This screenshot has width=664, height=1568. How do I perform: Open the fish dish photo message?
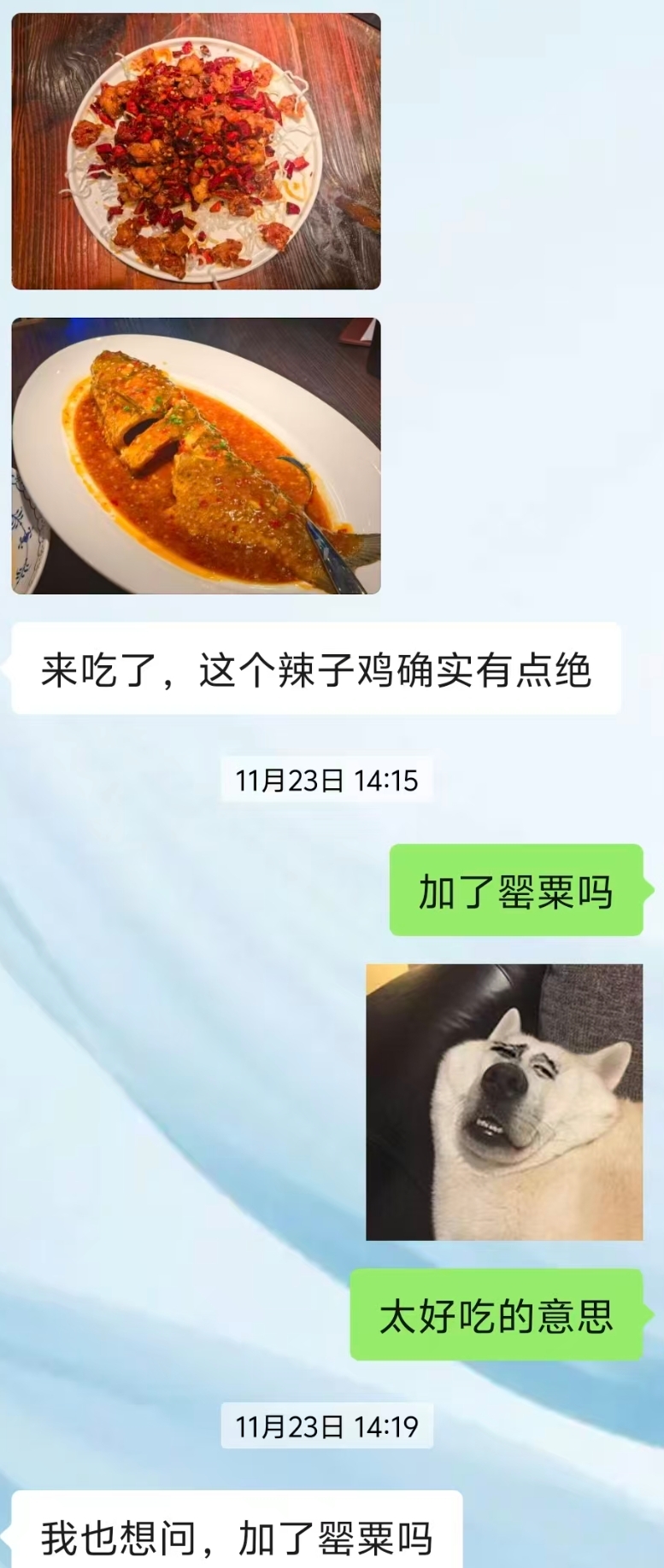(x=196, y=456)
